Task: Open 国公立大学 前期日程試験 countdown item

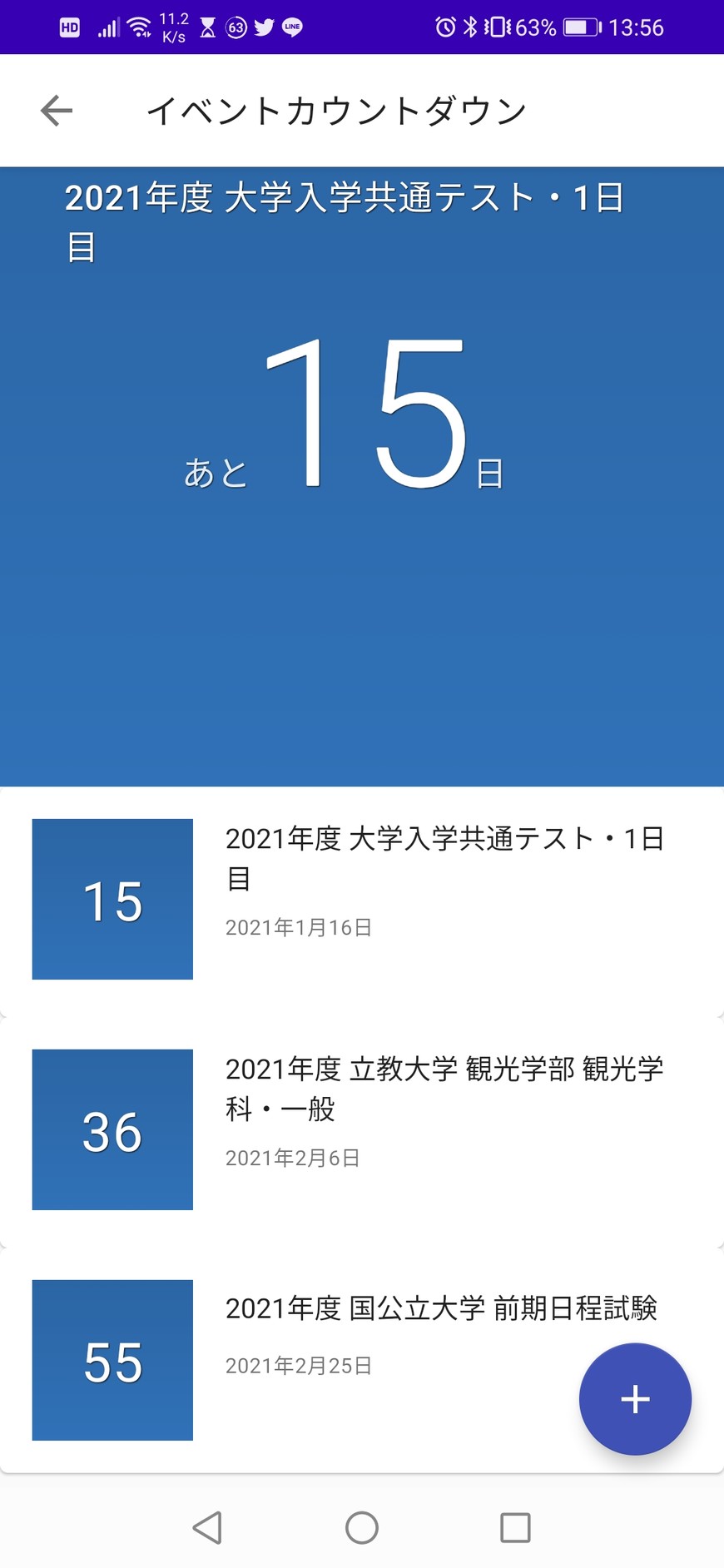Action: (x=333, y=1360)
